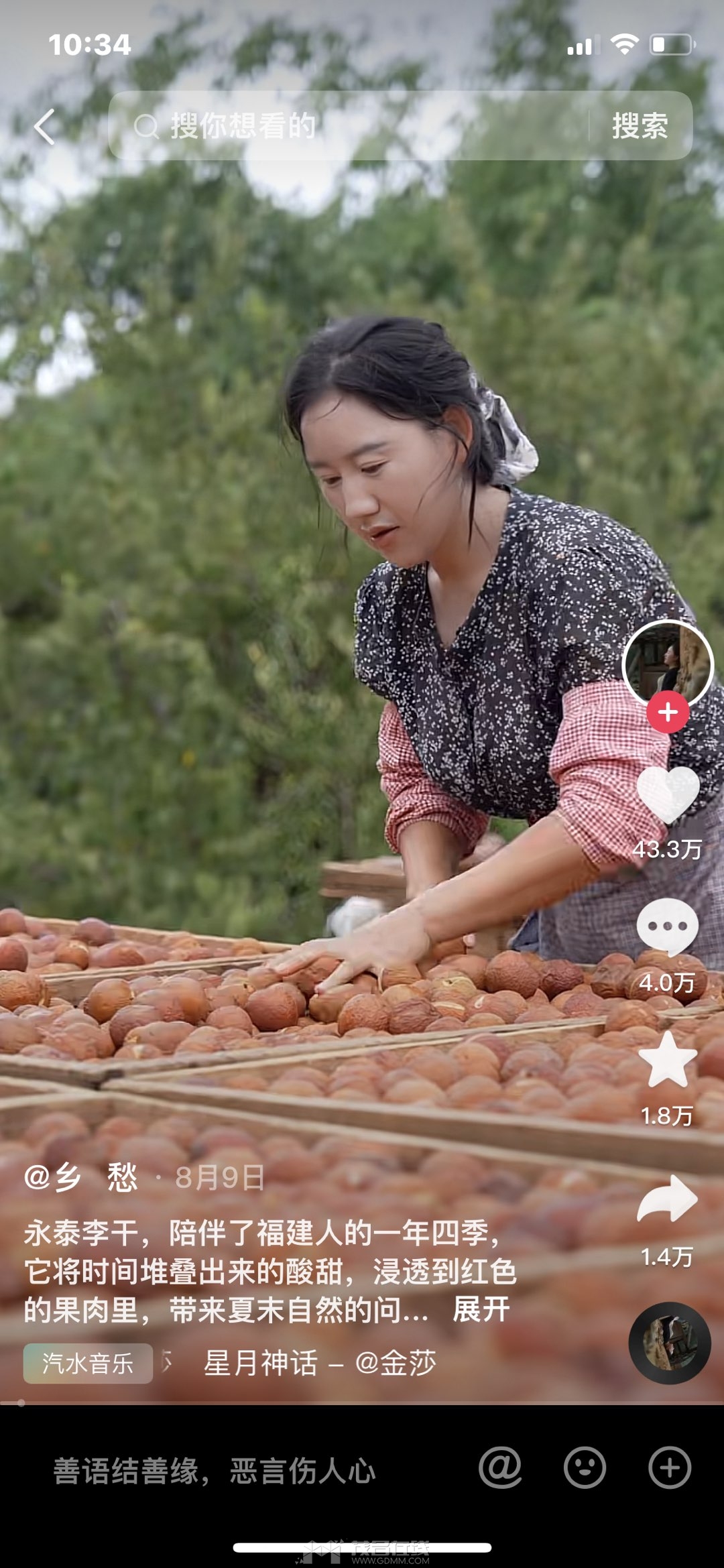Go back with the top-left arrow
Screen dimensions: 724x1568
point(45,127)
